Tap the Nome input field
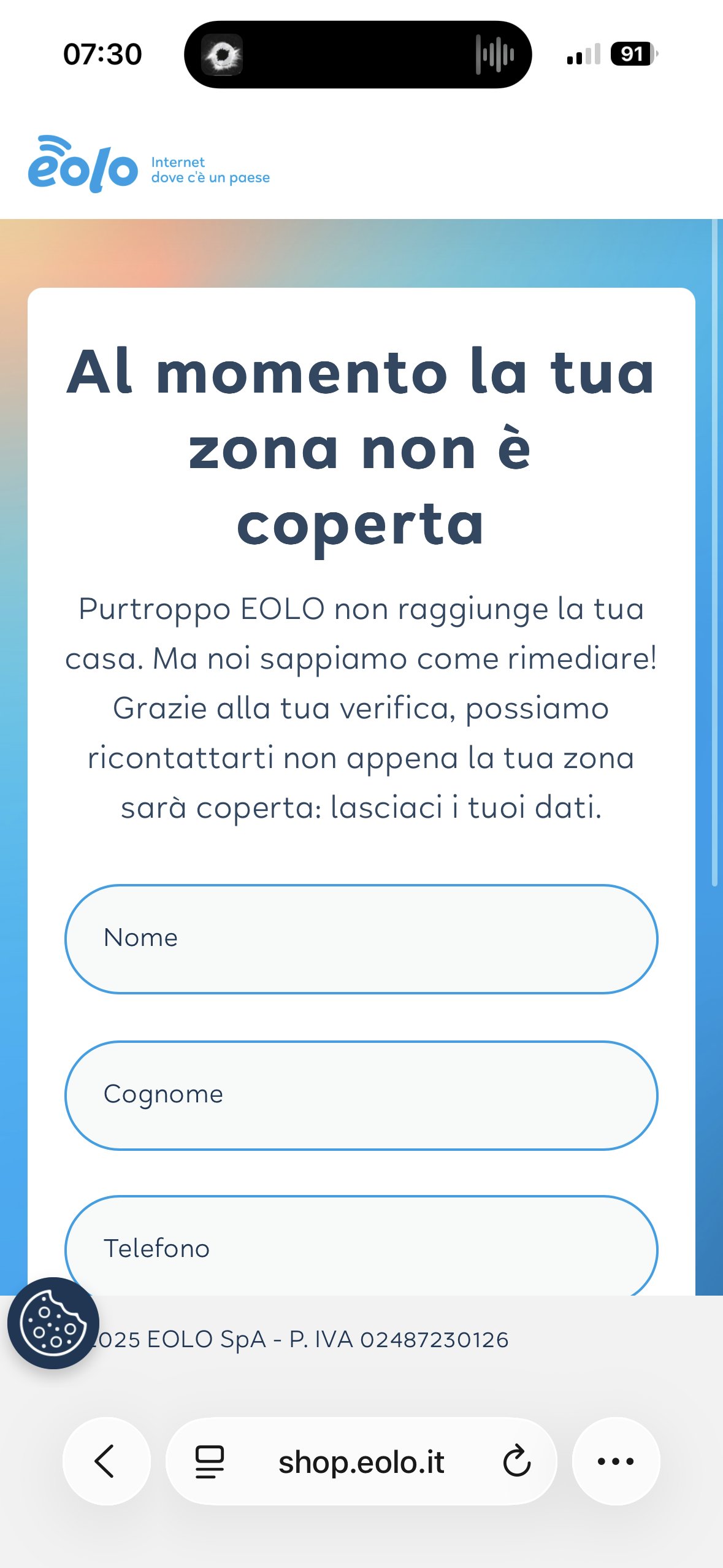Viewport: 723px width, 1568px height. click(361, 939)
